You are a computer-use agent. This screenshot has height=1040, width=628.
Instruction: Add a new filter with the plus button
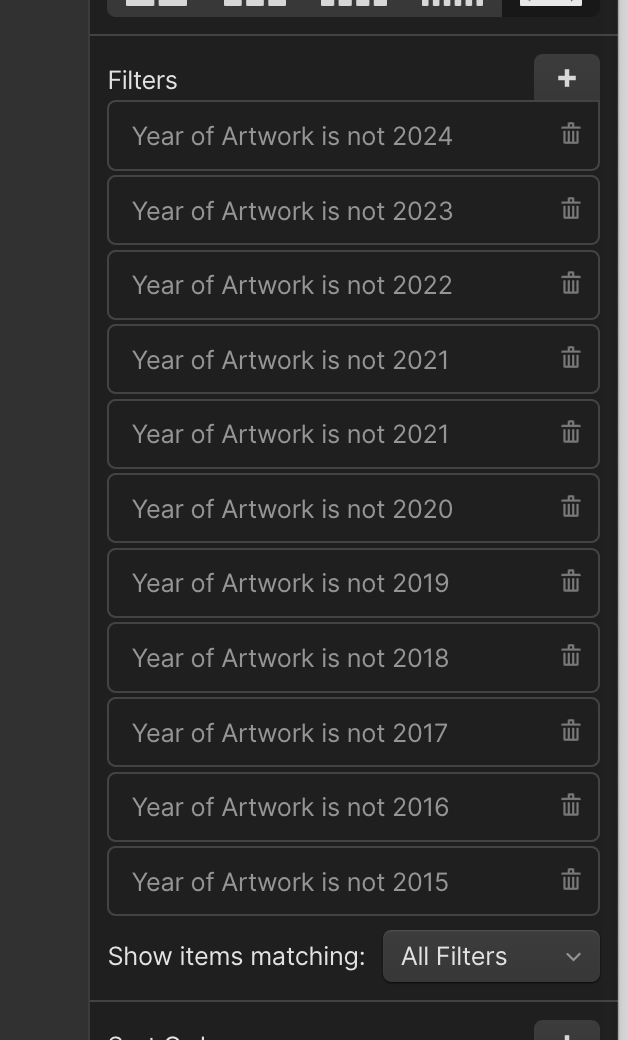(566, 78)
